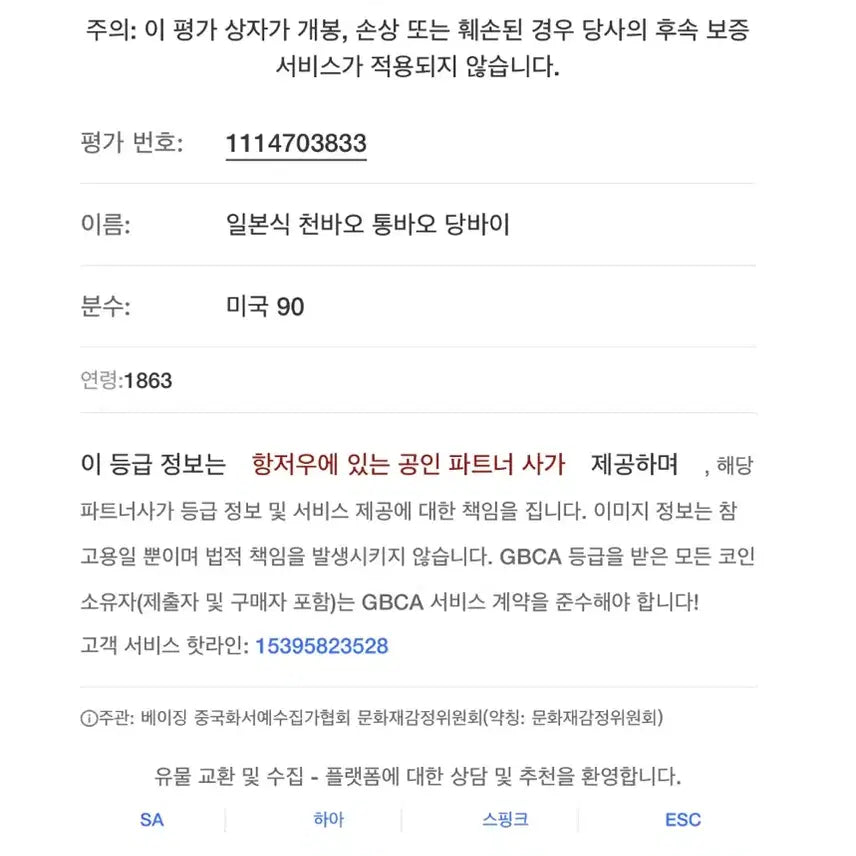Tap the underlined evaluation number 1114703833
Screen dimensions: 856x856
(296, 144)
